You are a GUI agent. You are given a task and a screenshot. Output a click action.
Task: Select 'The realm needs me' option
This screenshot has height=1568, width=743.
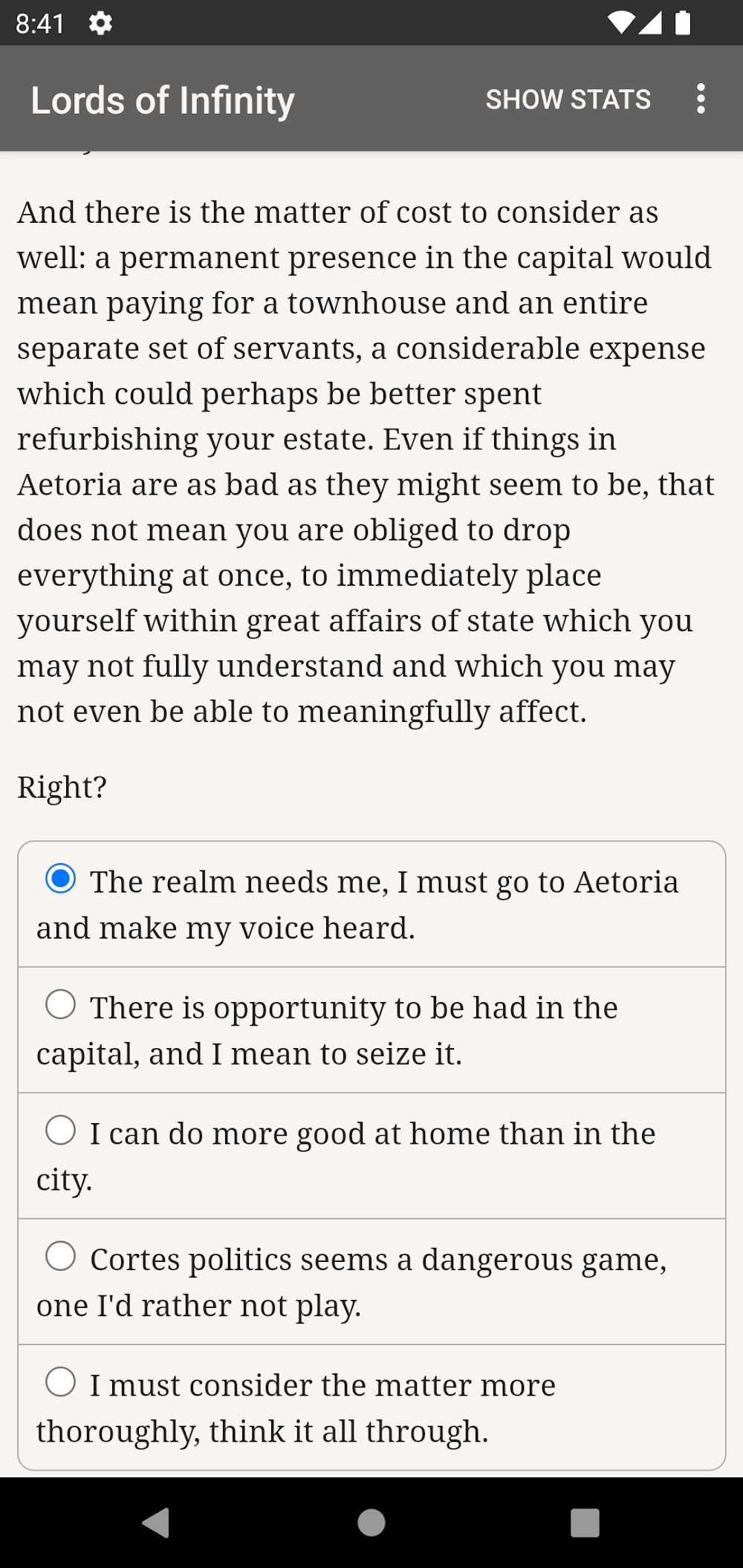point(61,879)
